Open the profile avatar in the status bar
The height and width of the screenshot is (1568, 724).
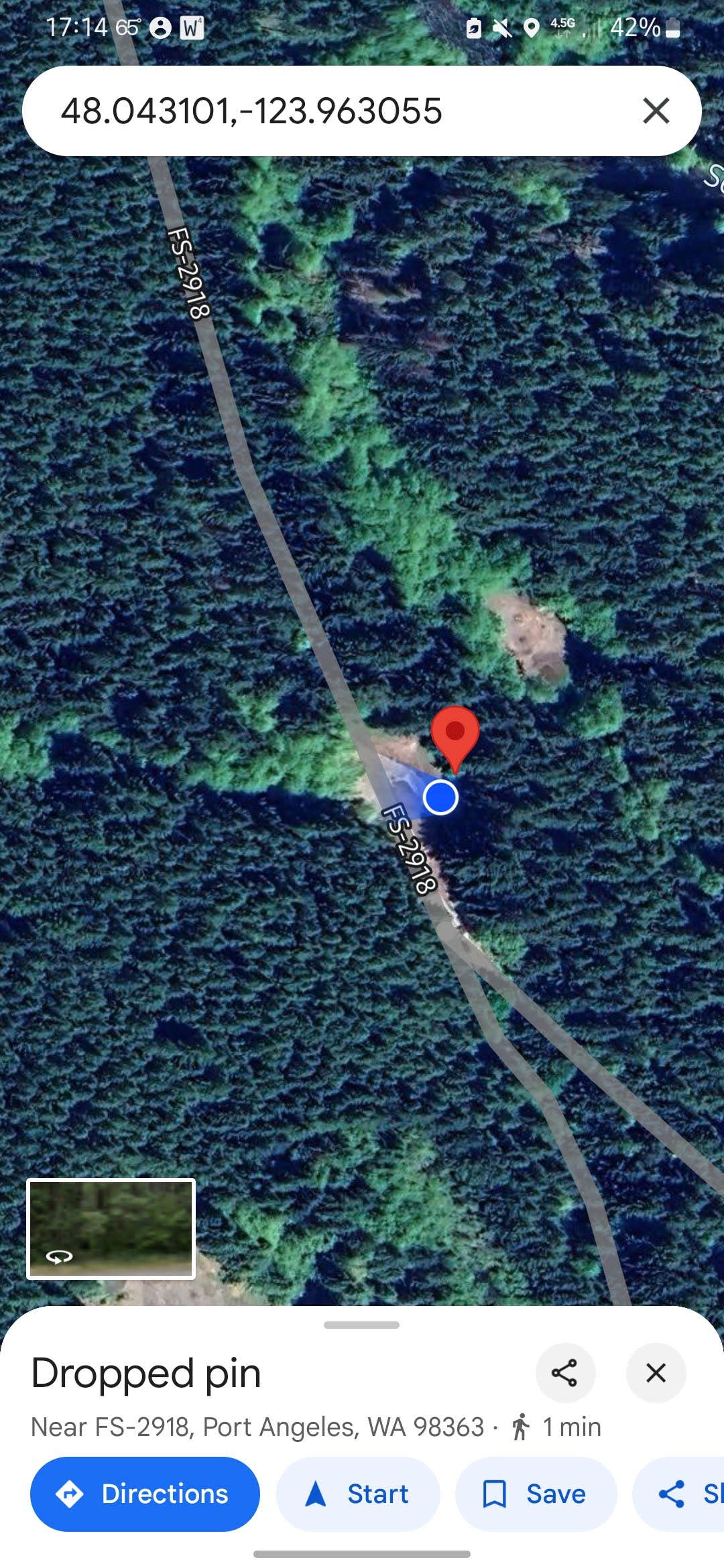coord(159,28)
